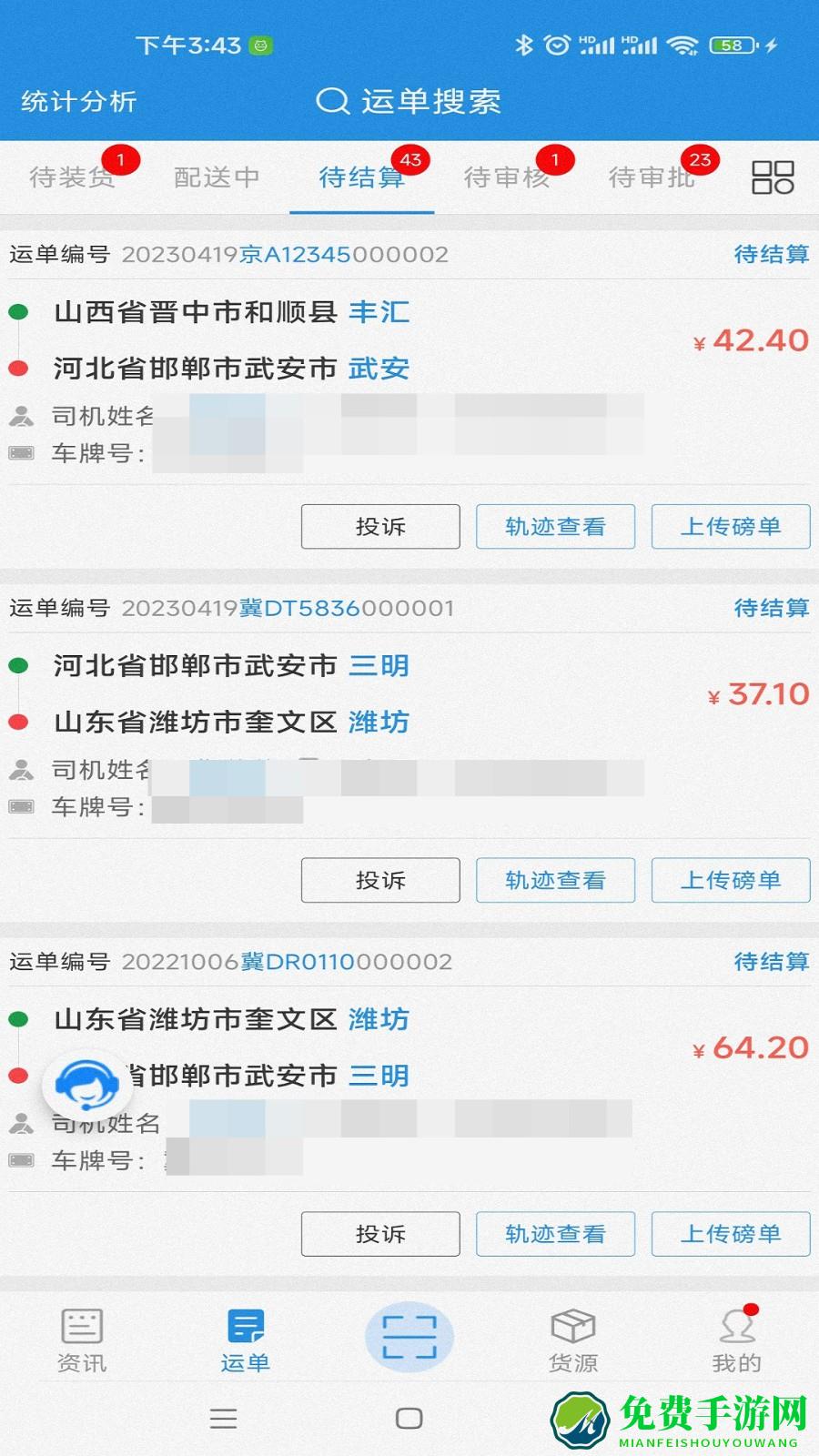Viewport: 819px width, 1456px height.
Task: Tap the 待结算 status label on first card
Action: [770, 256]
